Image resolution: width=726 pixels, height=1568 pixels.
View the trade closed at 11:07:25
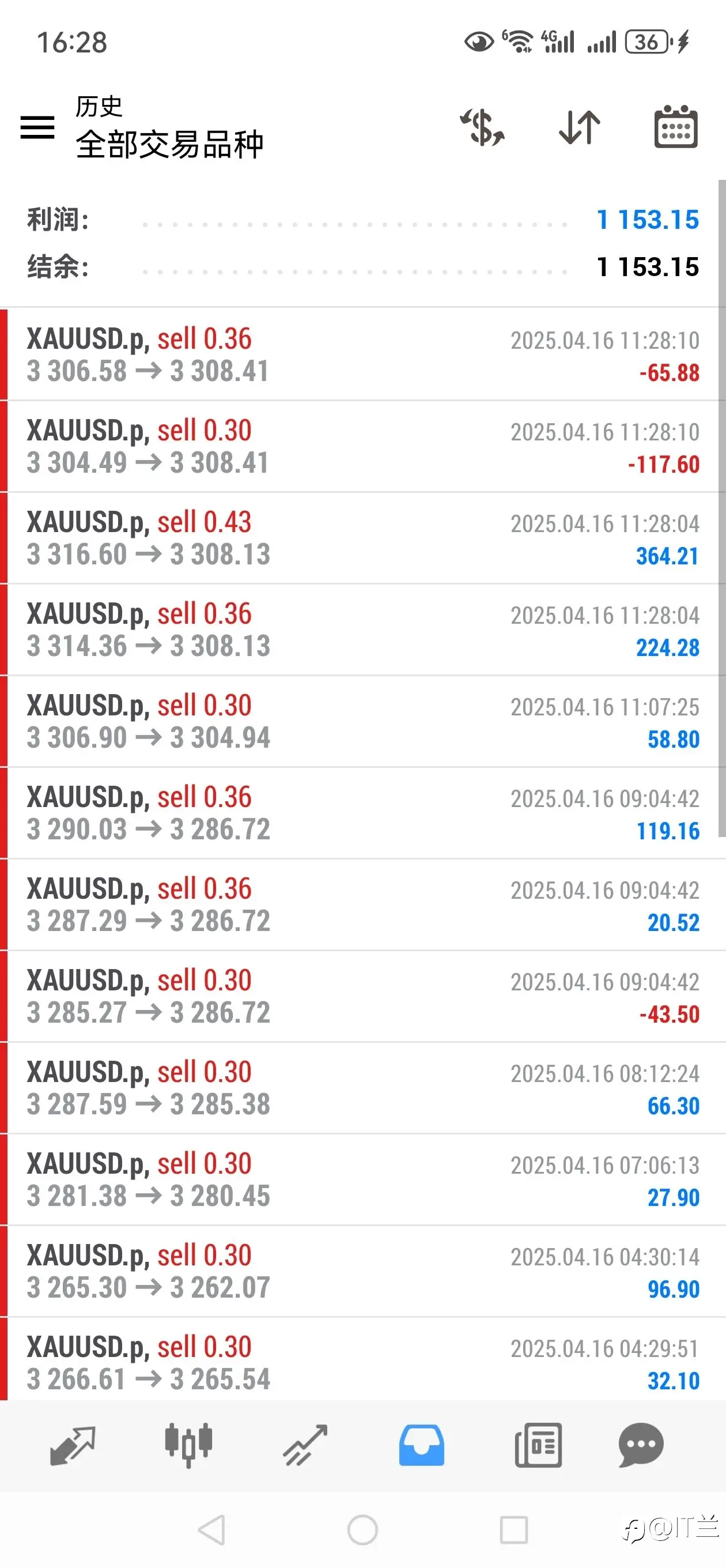(362, 721)
